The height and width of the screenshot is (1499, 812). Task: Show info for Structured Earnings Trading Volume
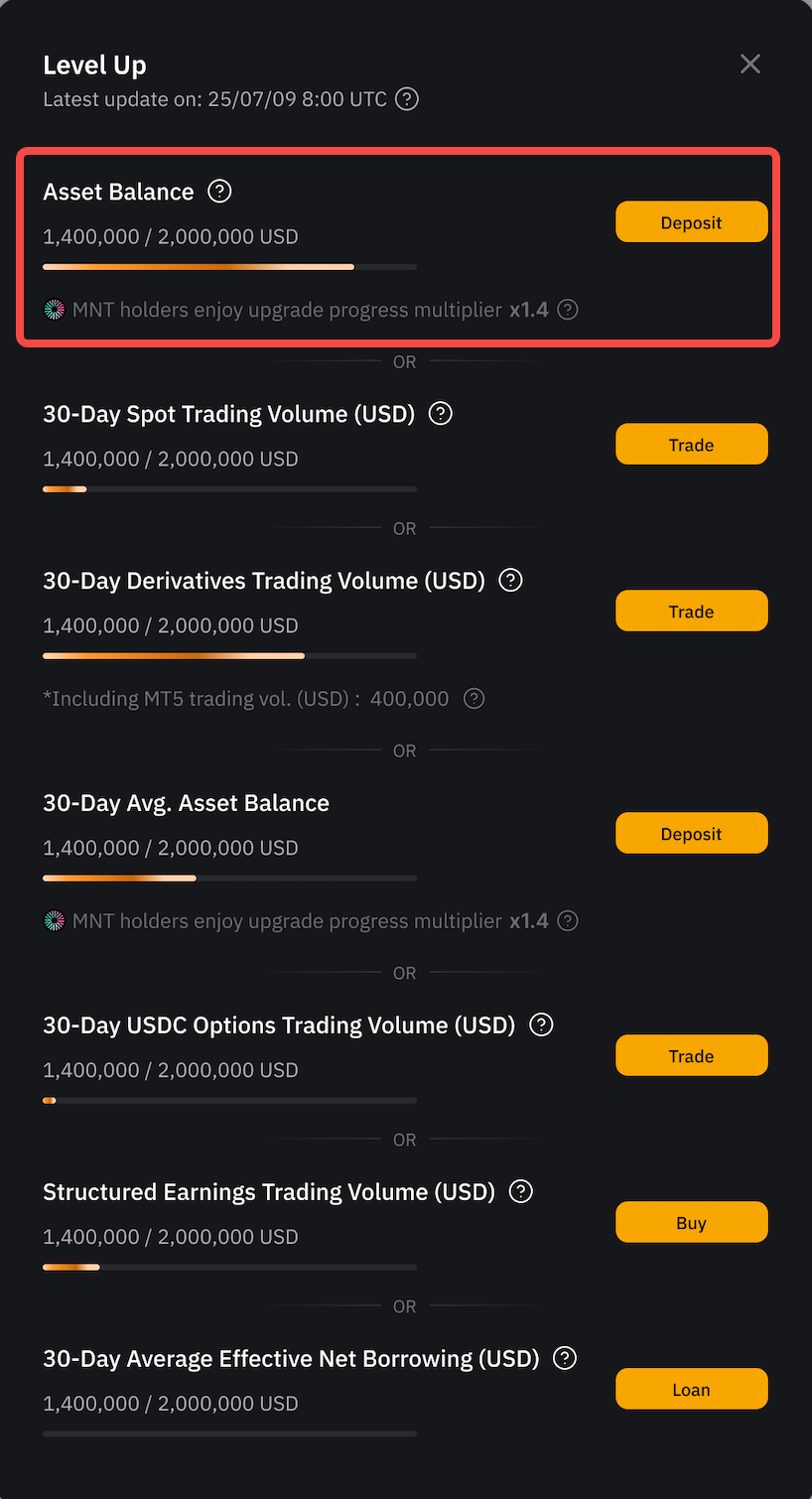tap(520, 1192)
